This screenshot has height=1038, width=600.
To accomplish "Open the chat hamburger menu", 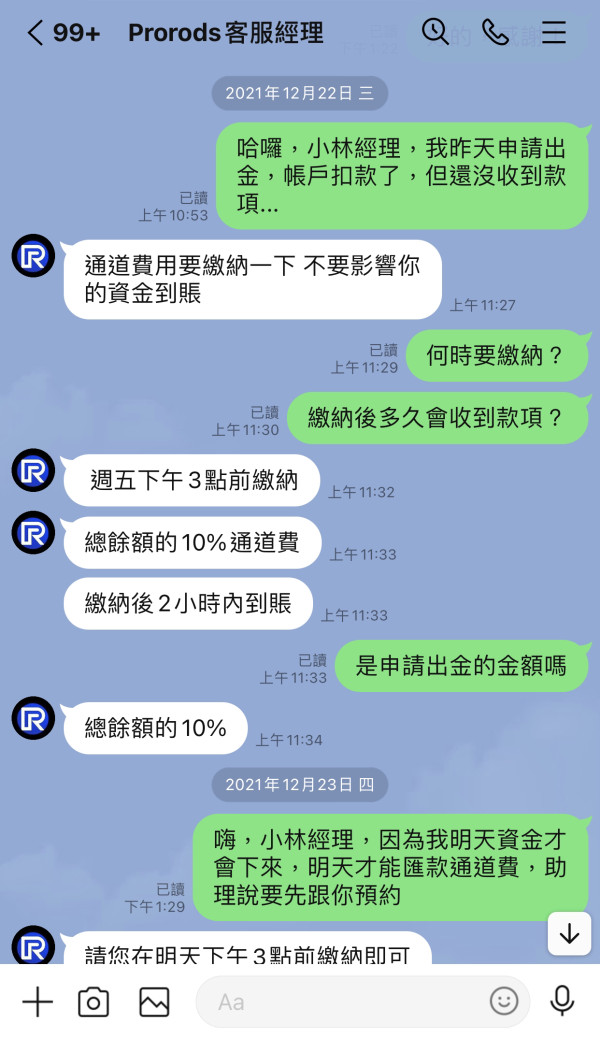I will pyautogui.click(x=554, y=32).
